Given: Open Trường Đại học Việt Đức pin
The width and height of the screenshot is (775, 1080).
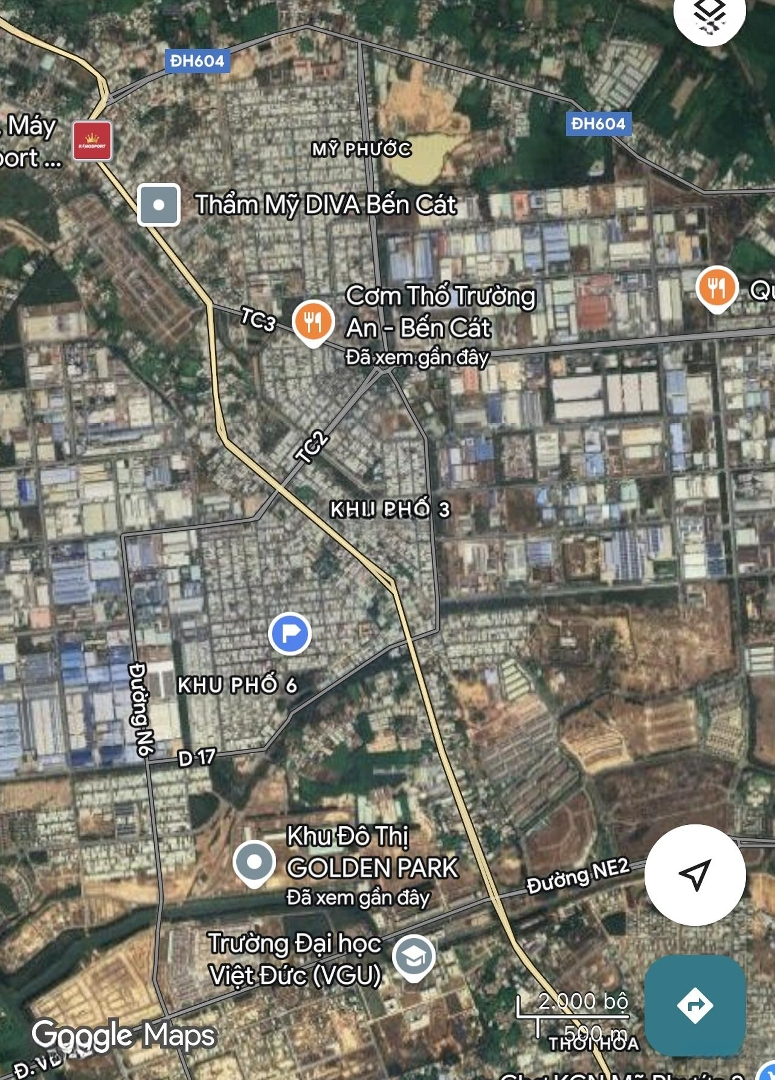Looking at the screenshot, I should coord(412,957).
